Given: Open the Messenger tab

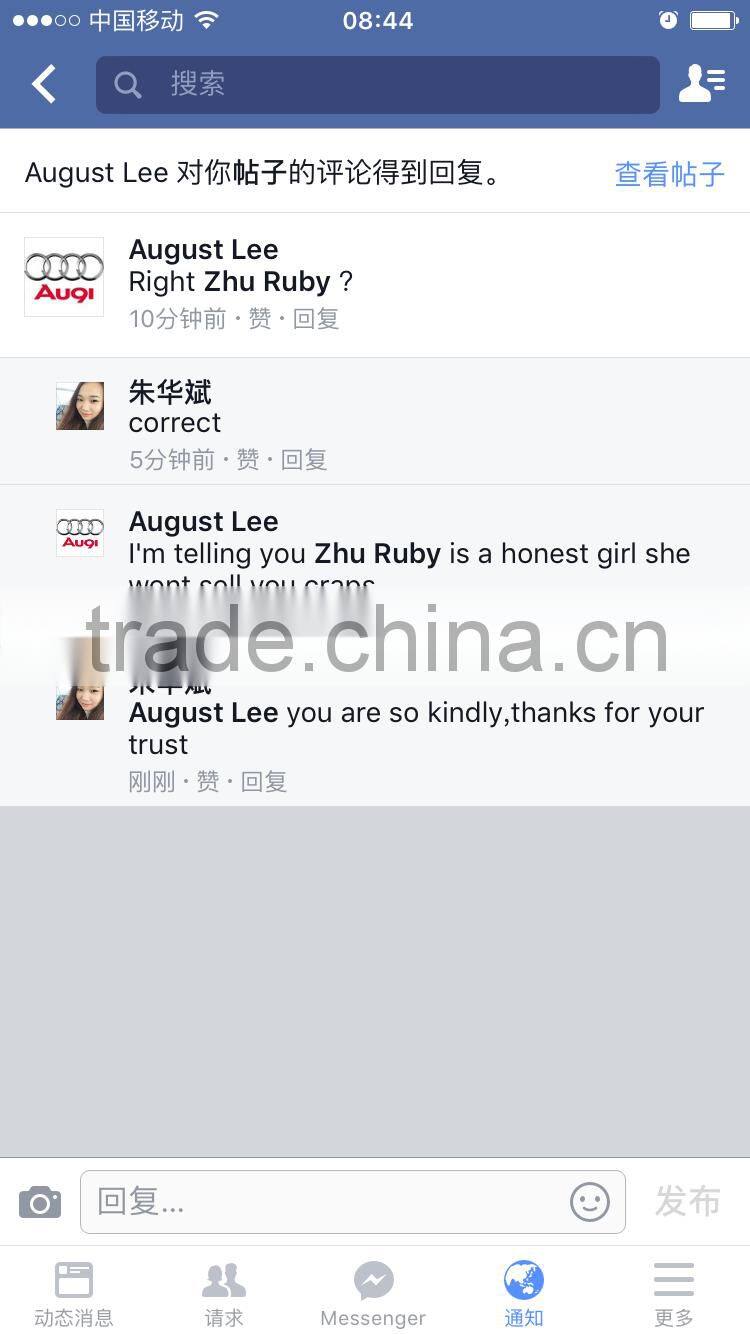Looking at the screenshot, I should click(x=373, y=1293).
